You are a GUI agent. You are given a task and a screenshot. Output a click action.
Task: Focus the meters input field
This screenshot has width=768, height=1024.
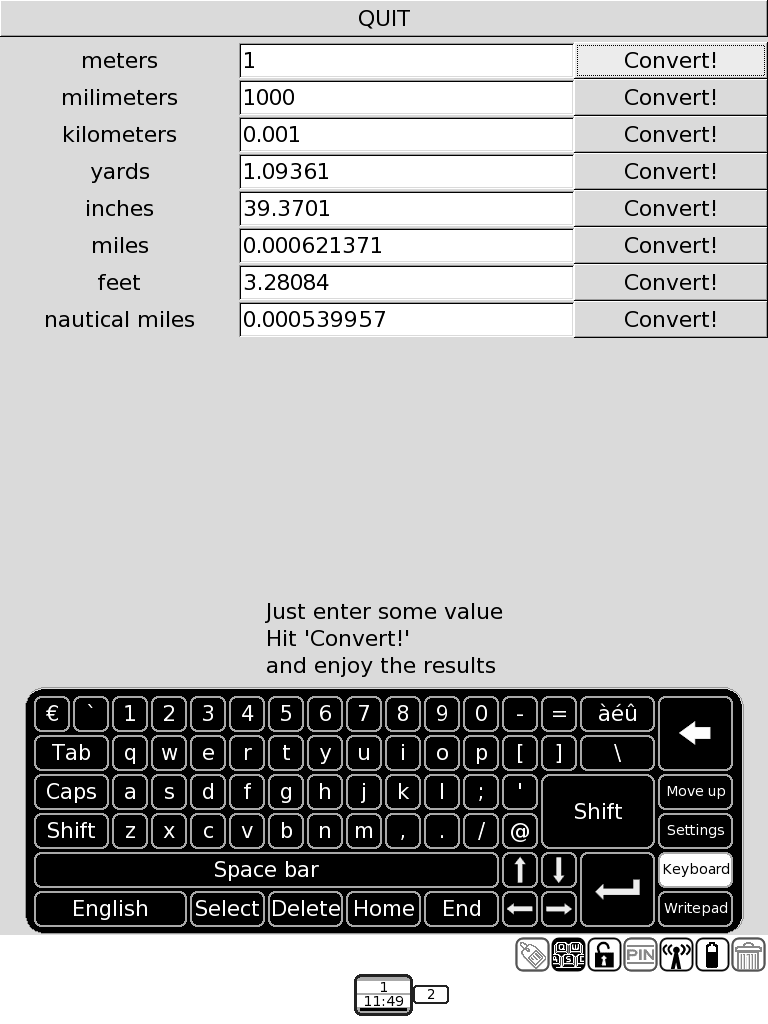point(406,60)
